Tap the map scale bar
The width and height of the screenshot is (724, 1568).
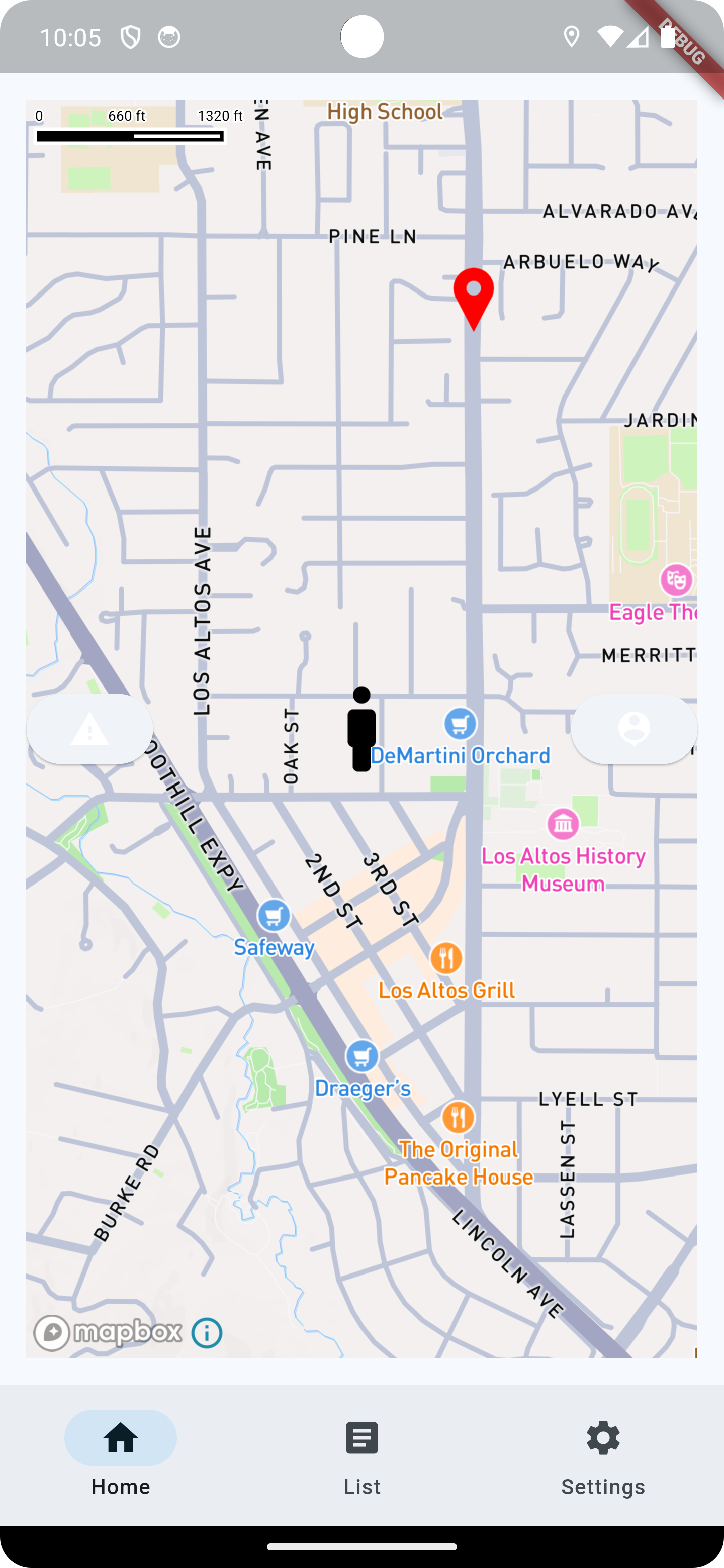[131, 136]
